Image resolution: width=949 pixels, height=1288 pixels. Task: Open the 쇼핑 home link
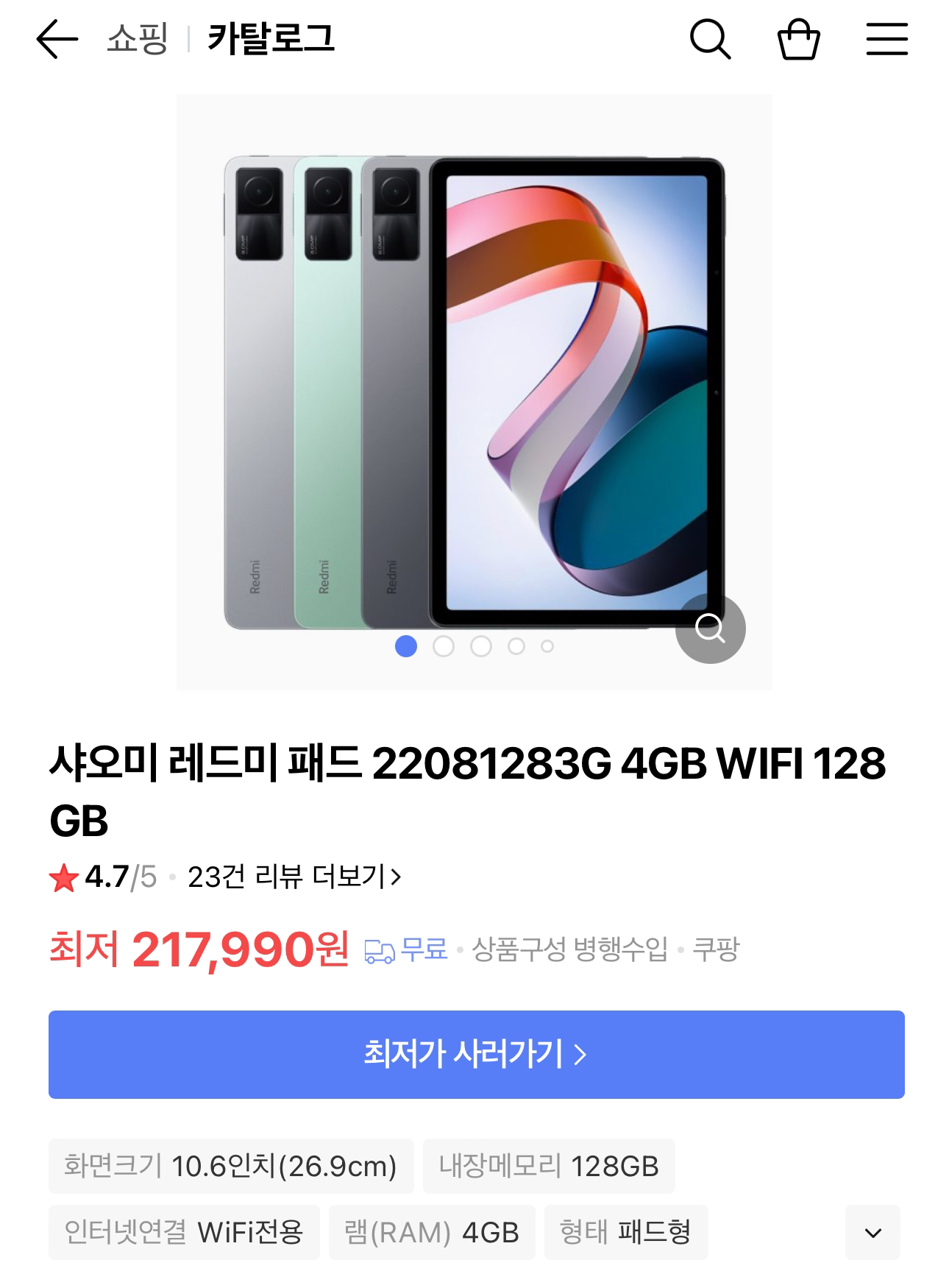(x=138, y=39)
